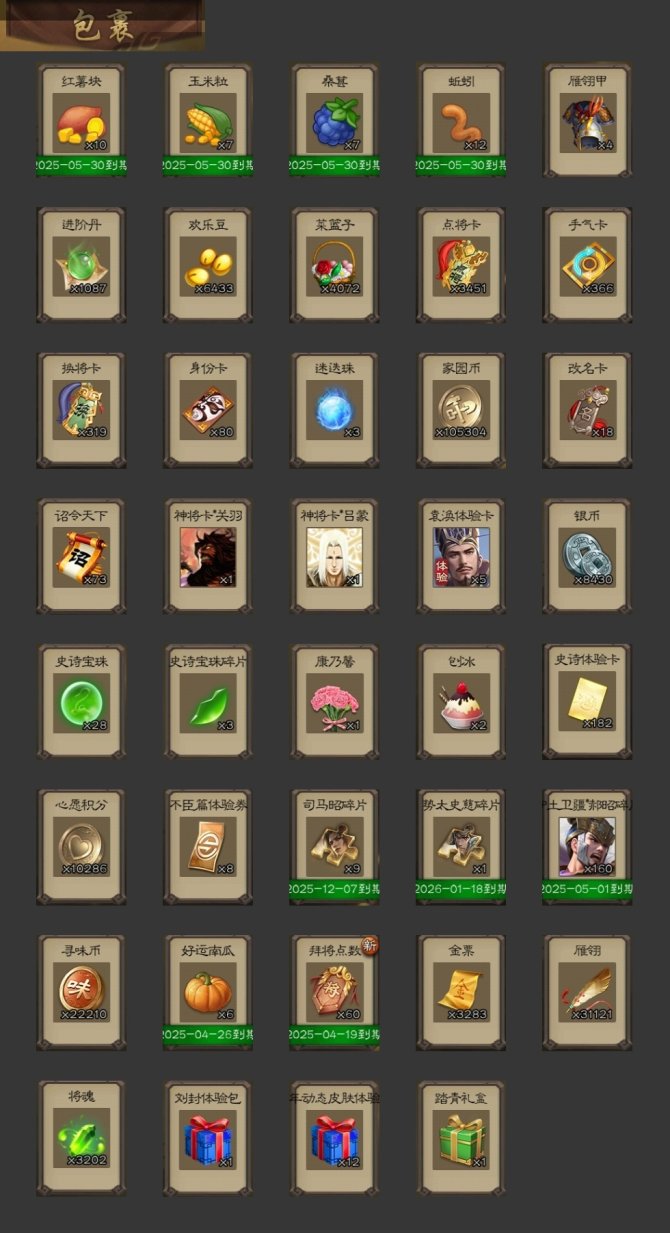Open the 心愿积分 item
670x1233 pixels.
coord(81,847)
